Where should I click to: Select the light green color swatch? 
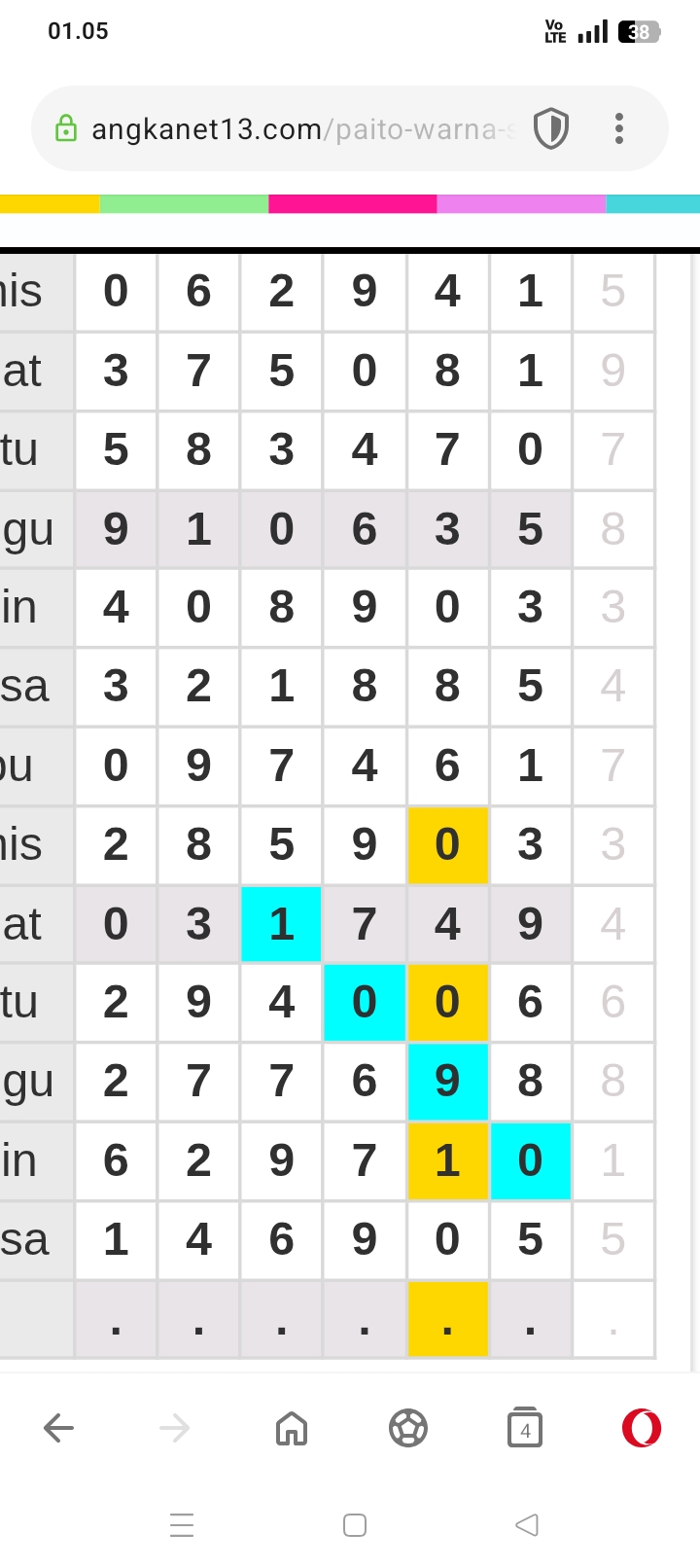click(x=184, y=204)
